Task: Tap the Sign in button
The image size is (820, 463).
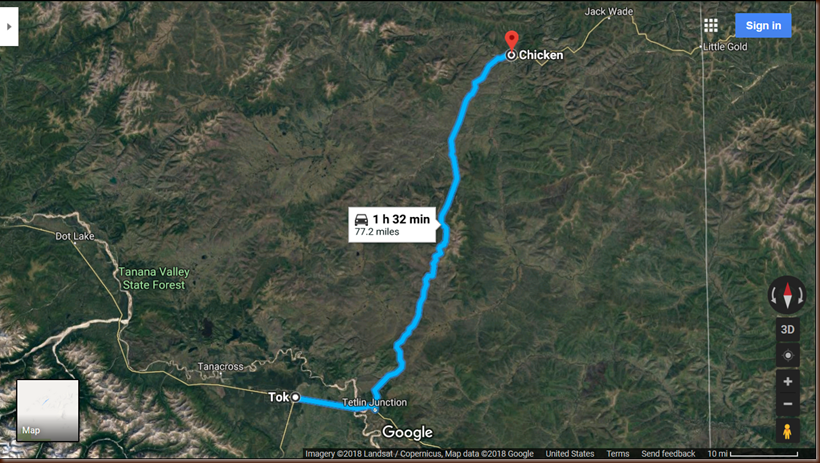Action: click(763, 26)
